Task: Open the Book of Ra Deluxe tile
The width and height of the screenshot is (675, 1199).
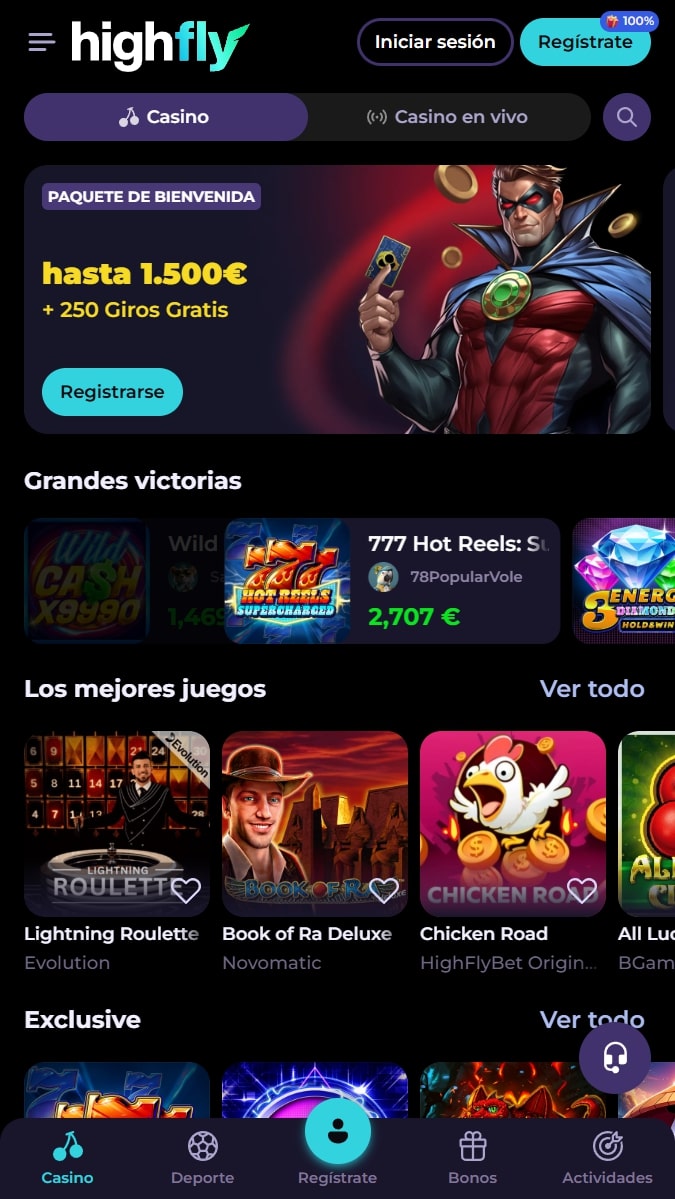Action: click(x=315, y=824)
